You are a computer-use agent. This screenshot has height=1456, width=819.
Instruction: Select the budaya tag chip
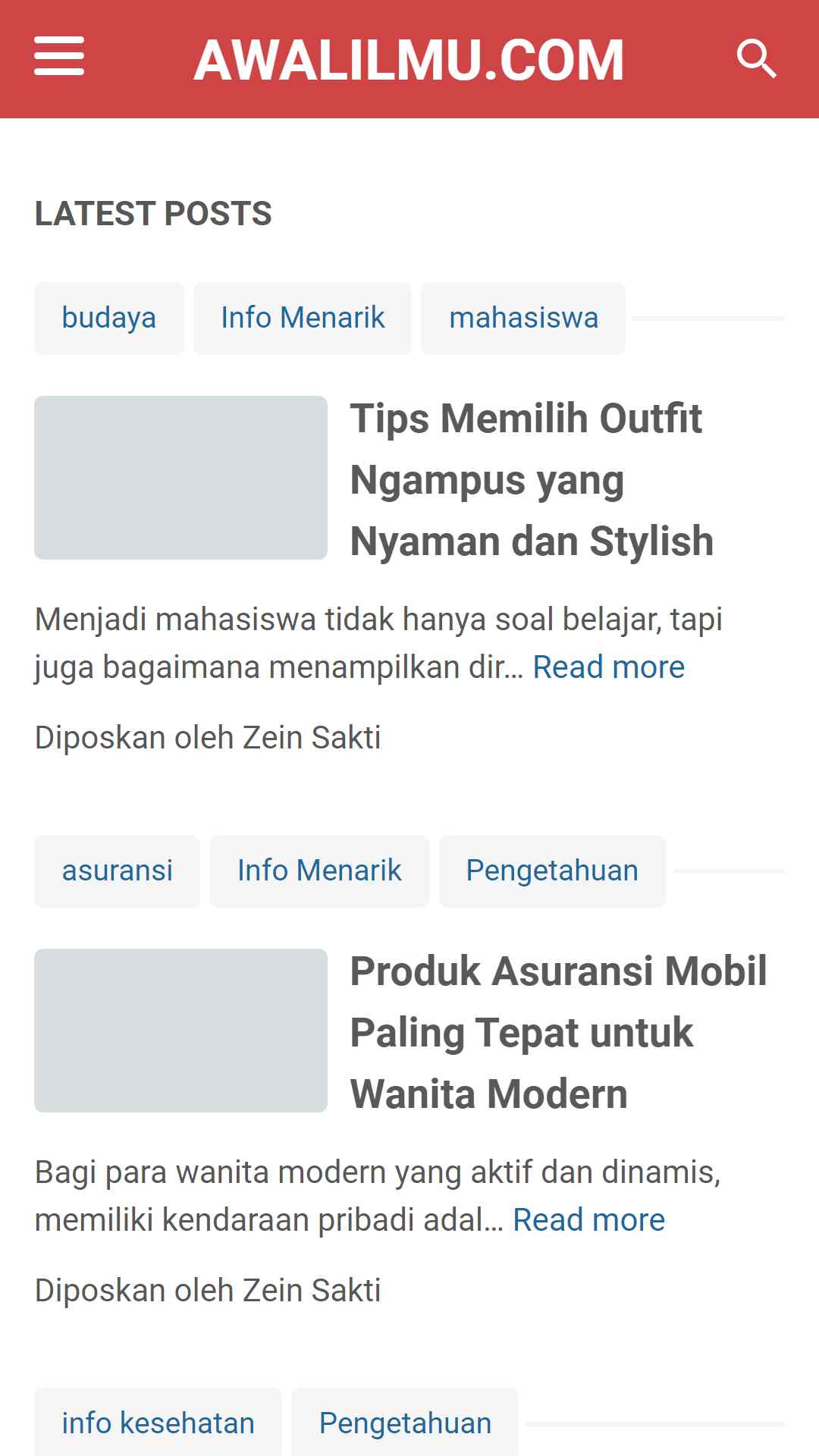click(x=109, y=318)
